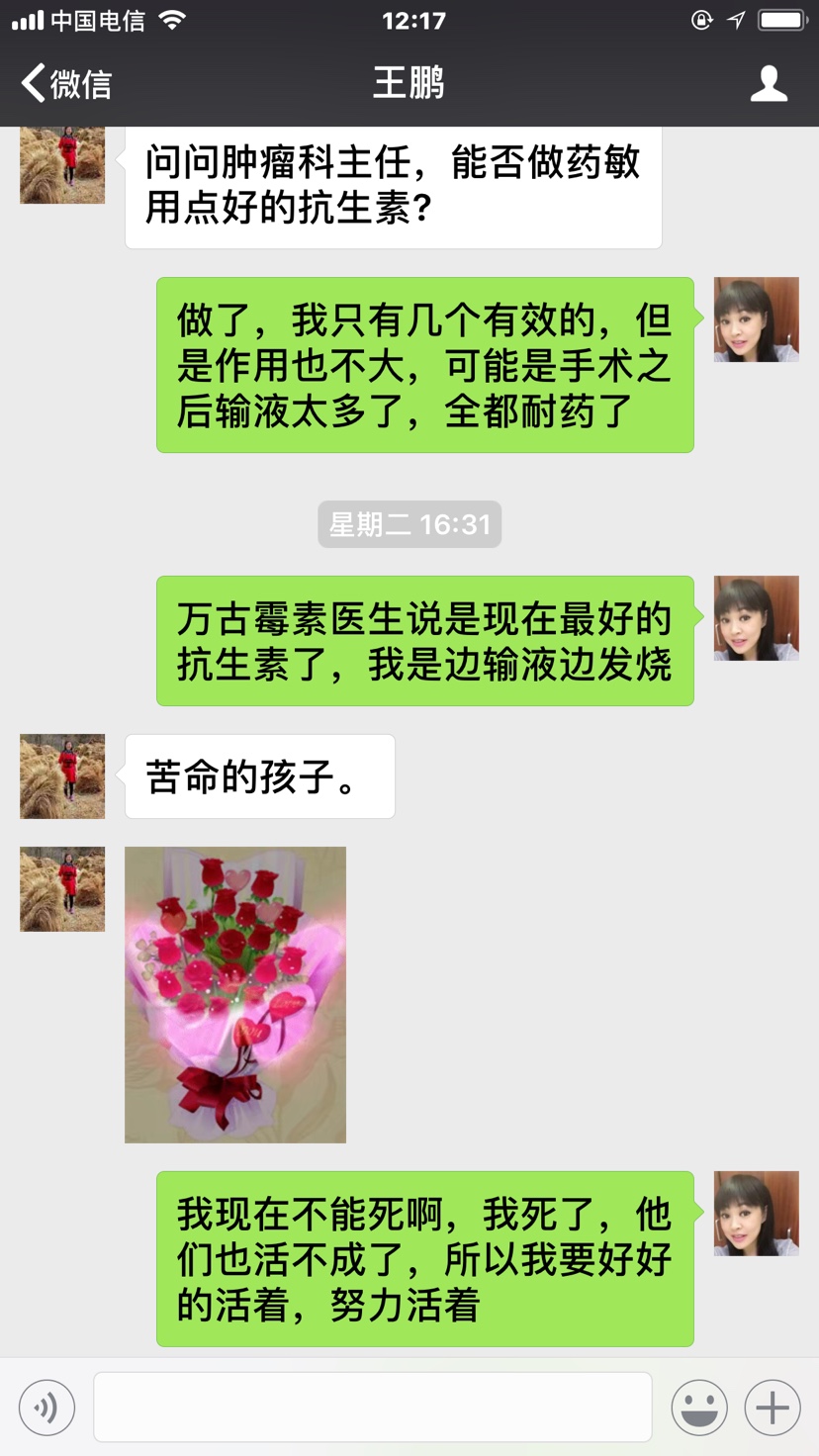Open the plus attachments menu
Screen dimensions: 819x1456
pos(772,1407)
